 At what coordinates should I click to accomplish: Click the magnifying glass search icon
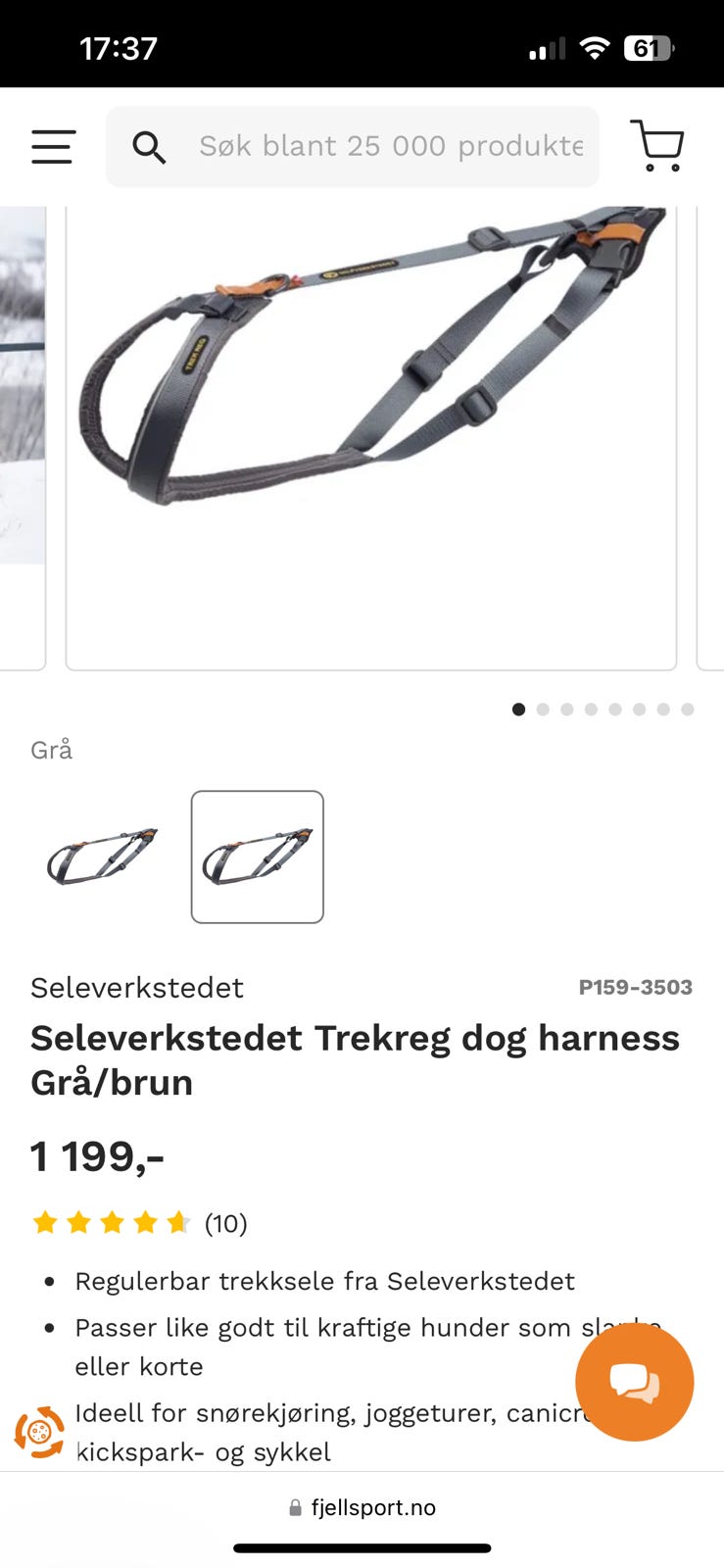(x=149, y=146)
